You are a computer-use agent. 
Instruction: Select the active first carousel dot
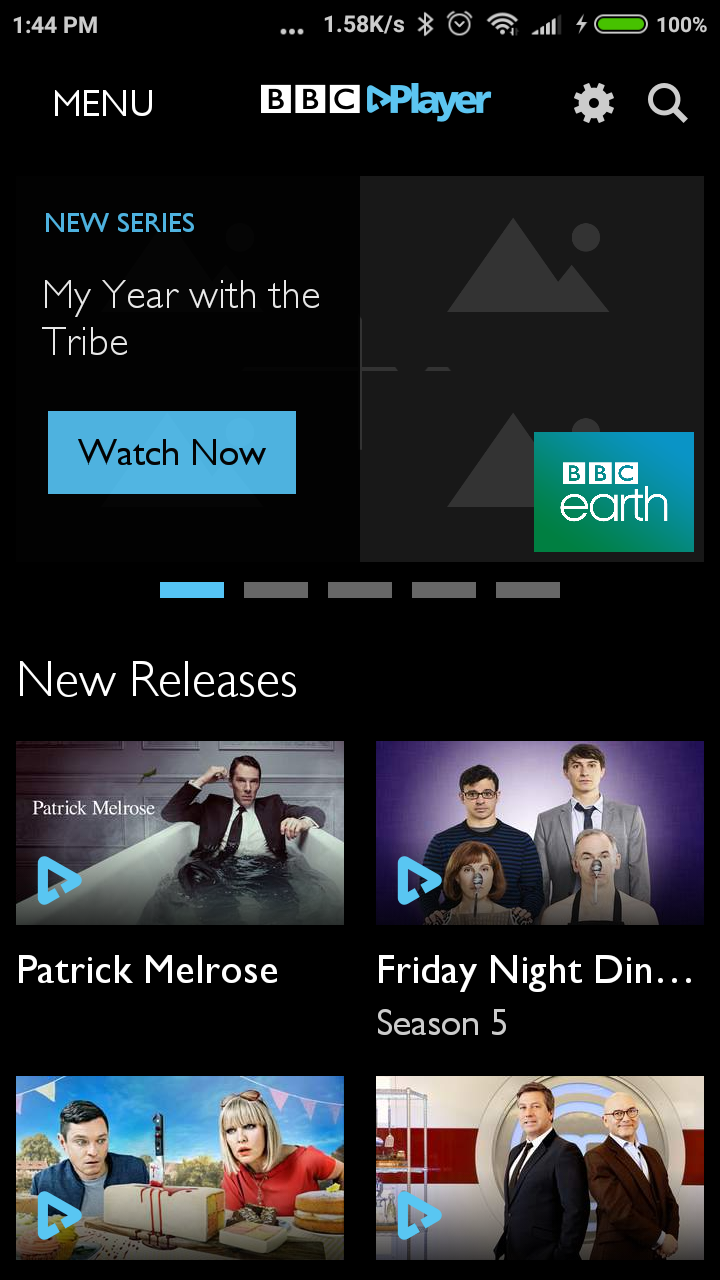(191, 590)
